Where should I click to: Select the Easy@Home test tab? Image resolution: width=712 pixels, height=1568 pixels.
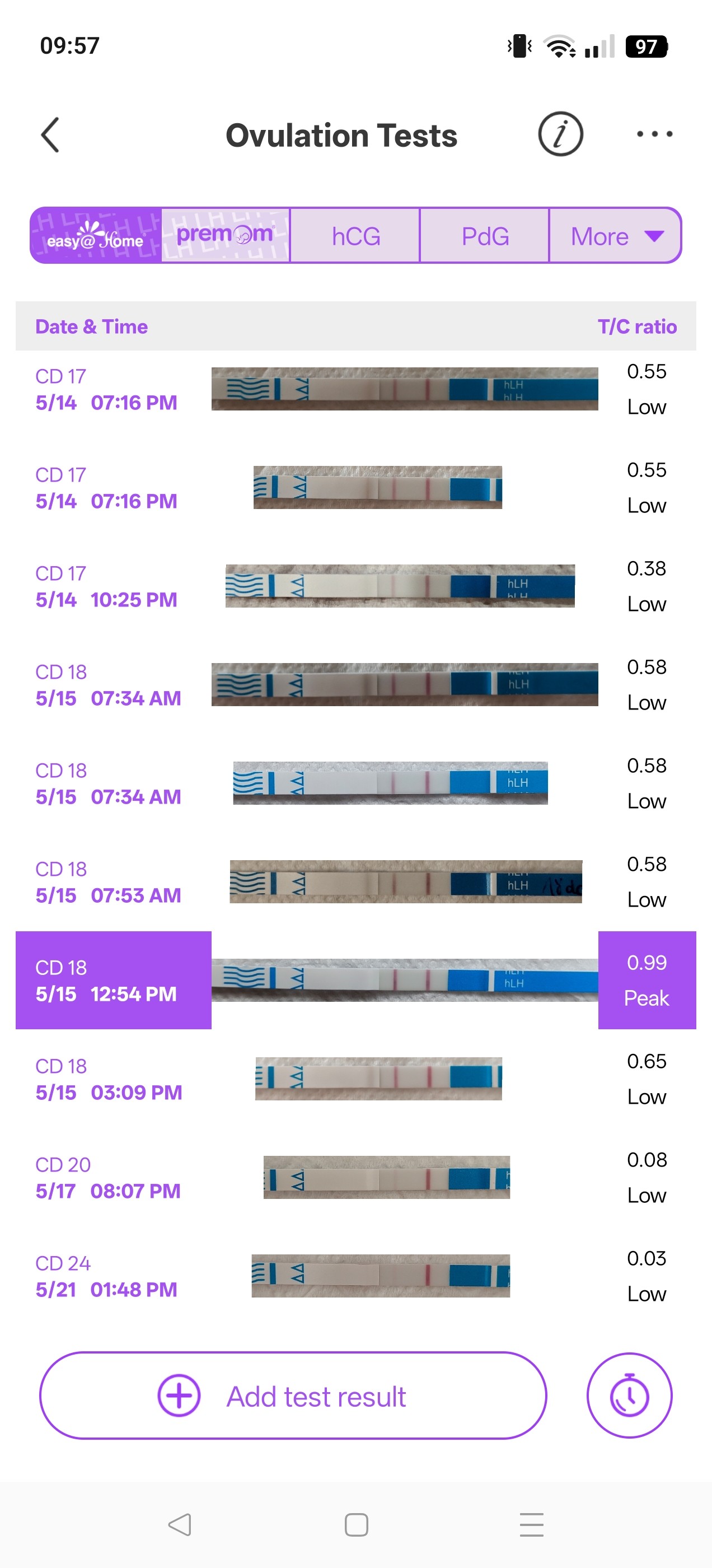coord(96,236)
